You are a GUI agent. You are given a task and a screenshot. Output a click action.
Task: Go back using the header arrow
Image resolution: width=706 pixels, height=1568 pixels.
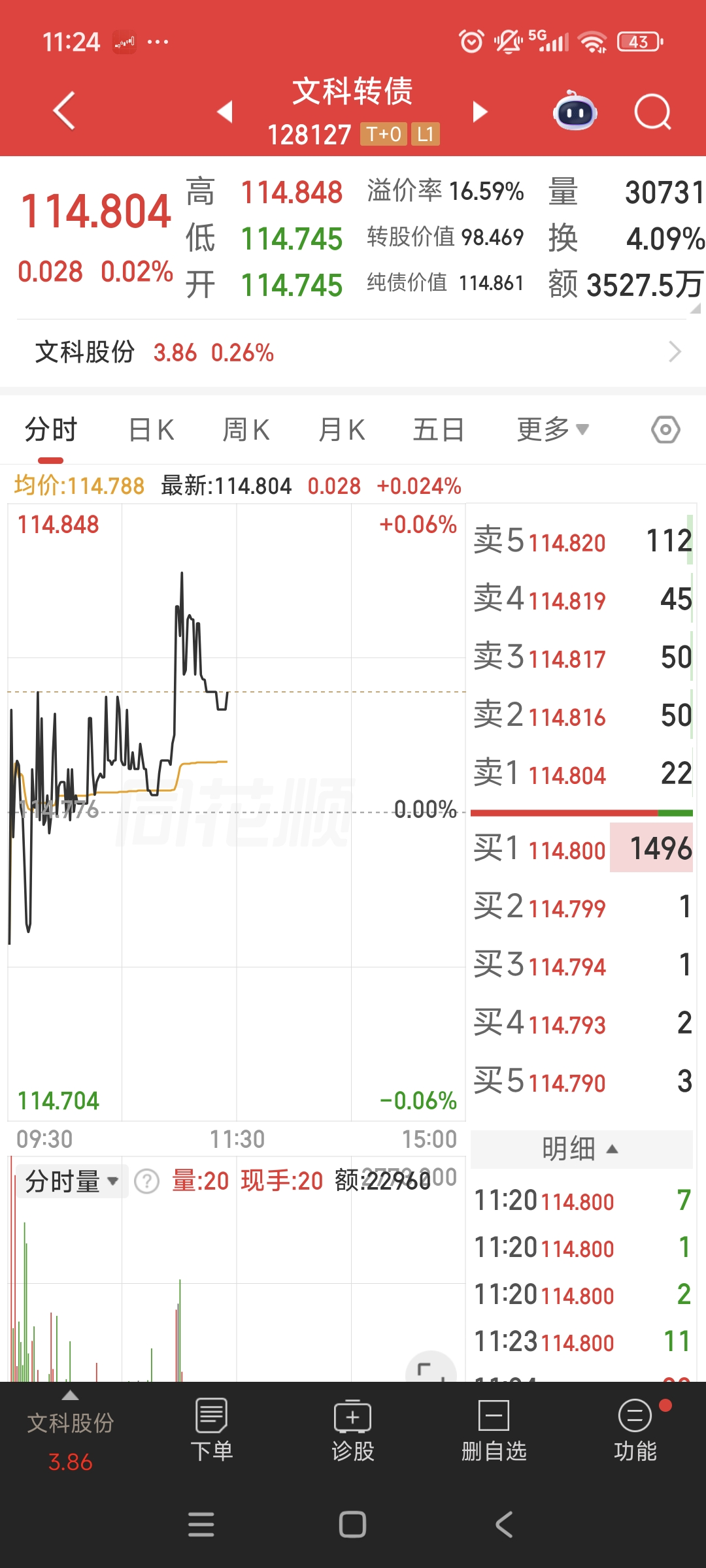(64, 110)
